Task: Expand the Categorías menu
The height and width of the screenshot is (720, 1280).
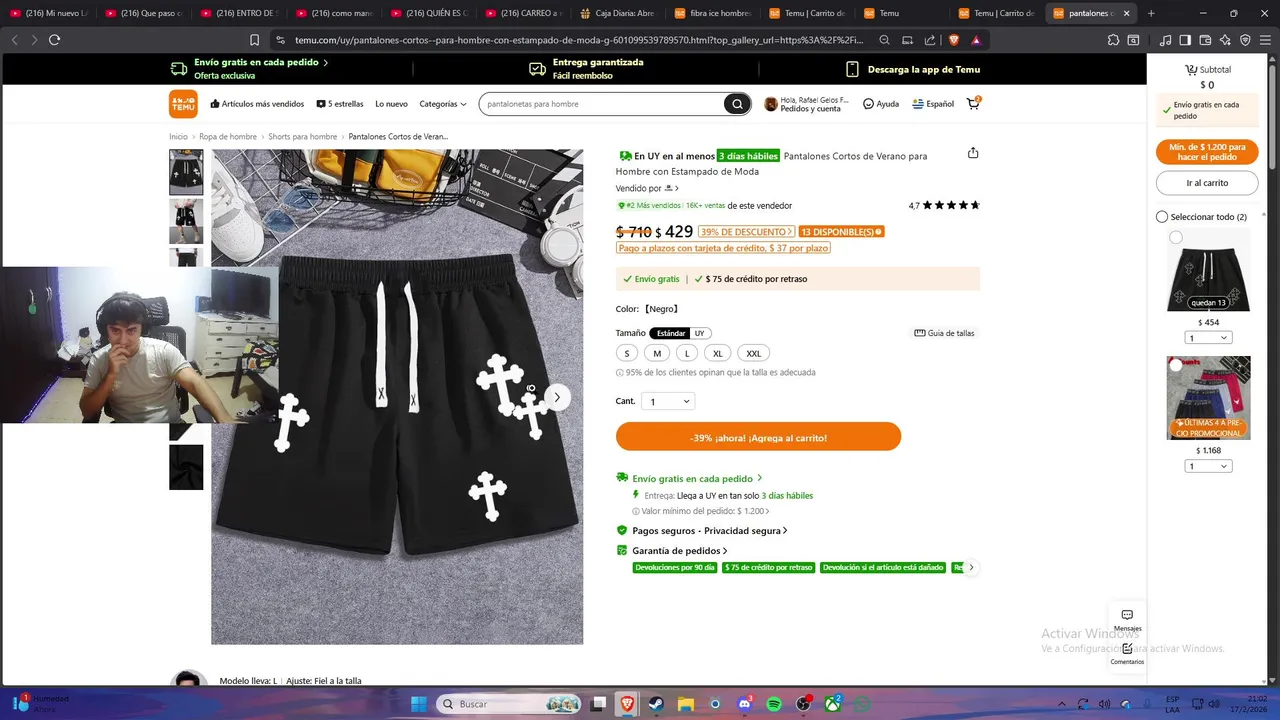Action: 442,104
